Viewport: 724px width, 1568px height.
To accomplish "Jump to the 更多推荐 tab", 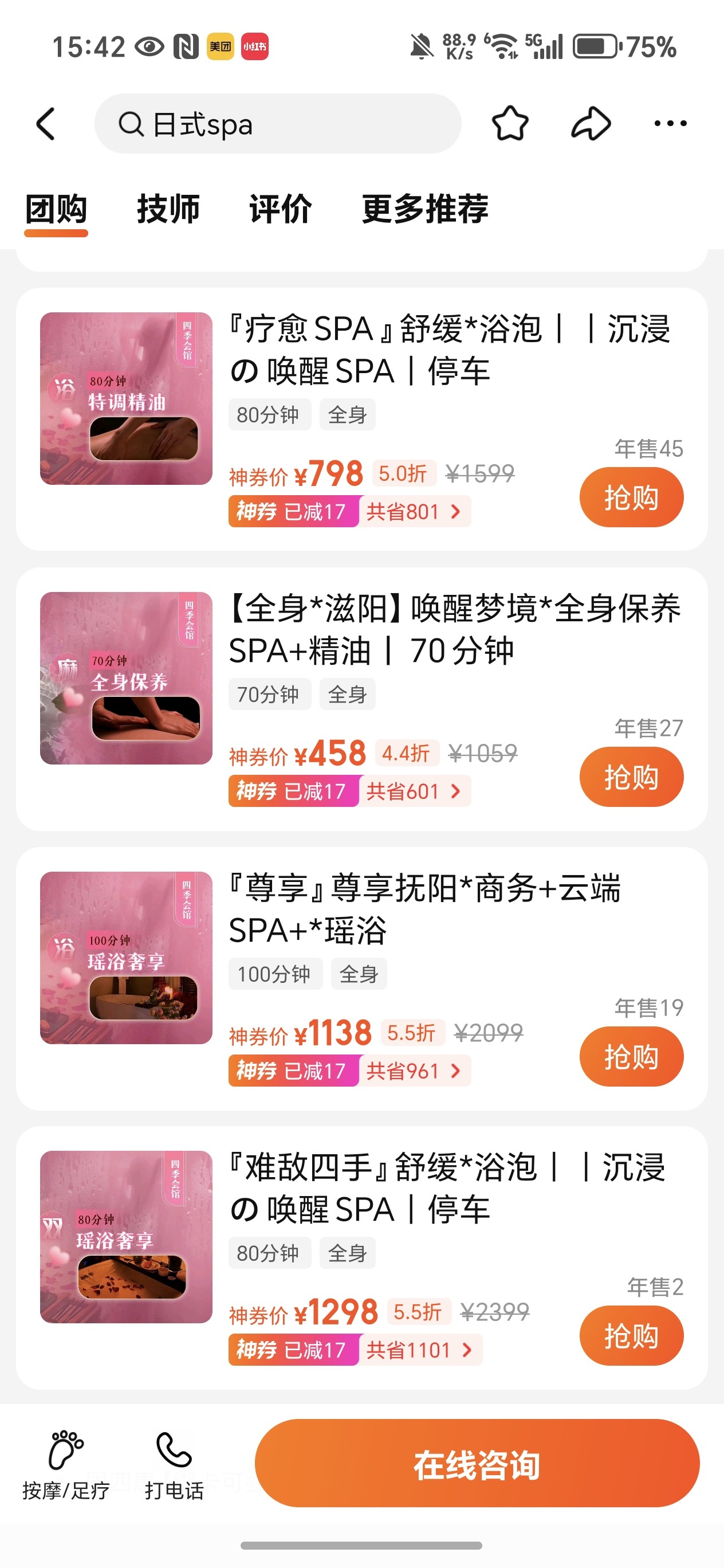I will pos(424,209).
